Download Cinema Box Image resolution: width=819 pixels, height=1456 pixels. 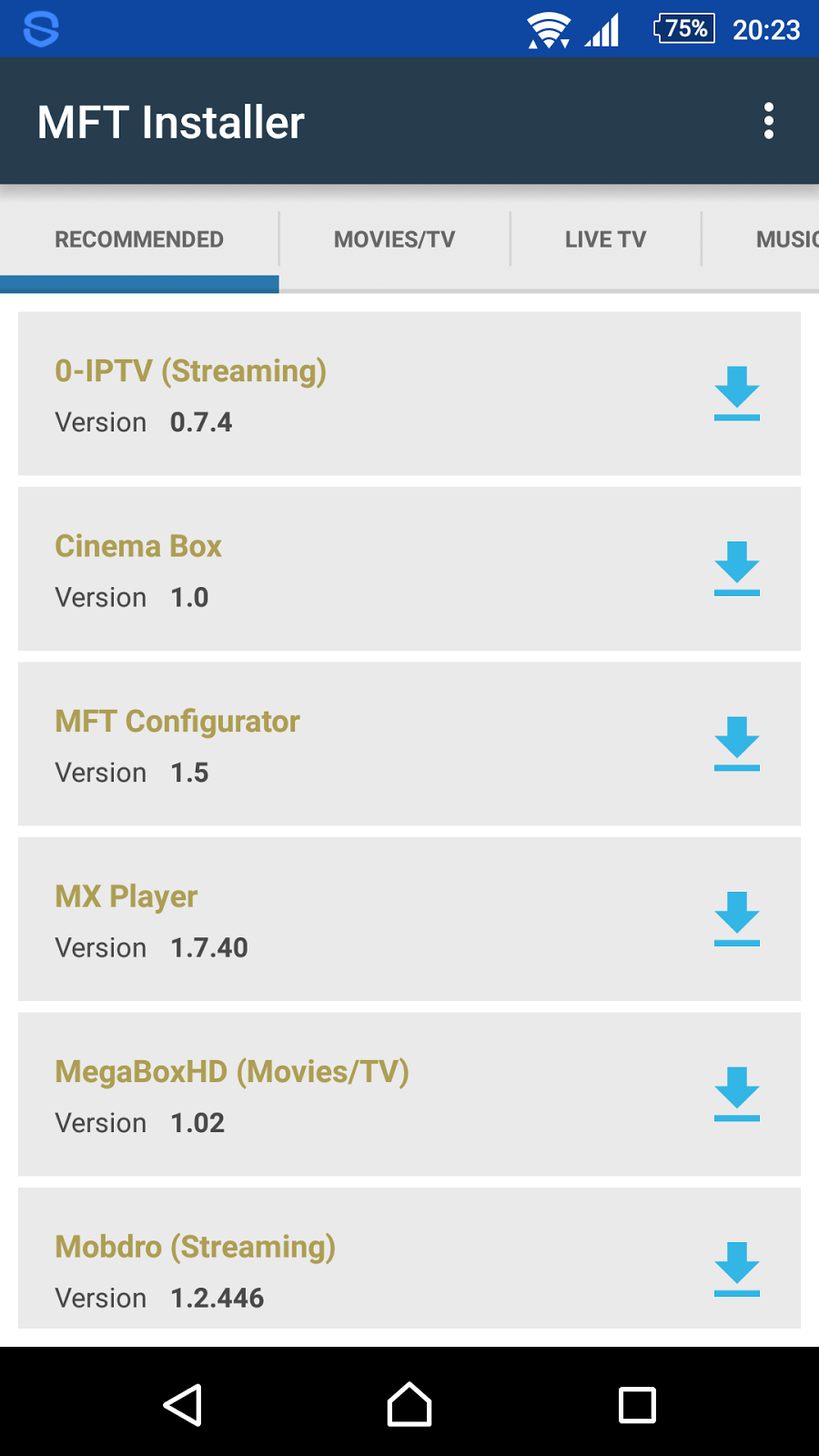coord(736,569)
